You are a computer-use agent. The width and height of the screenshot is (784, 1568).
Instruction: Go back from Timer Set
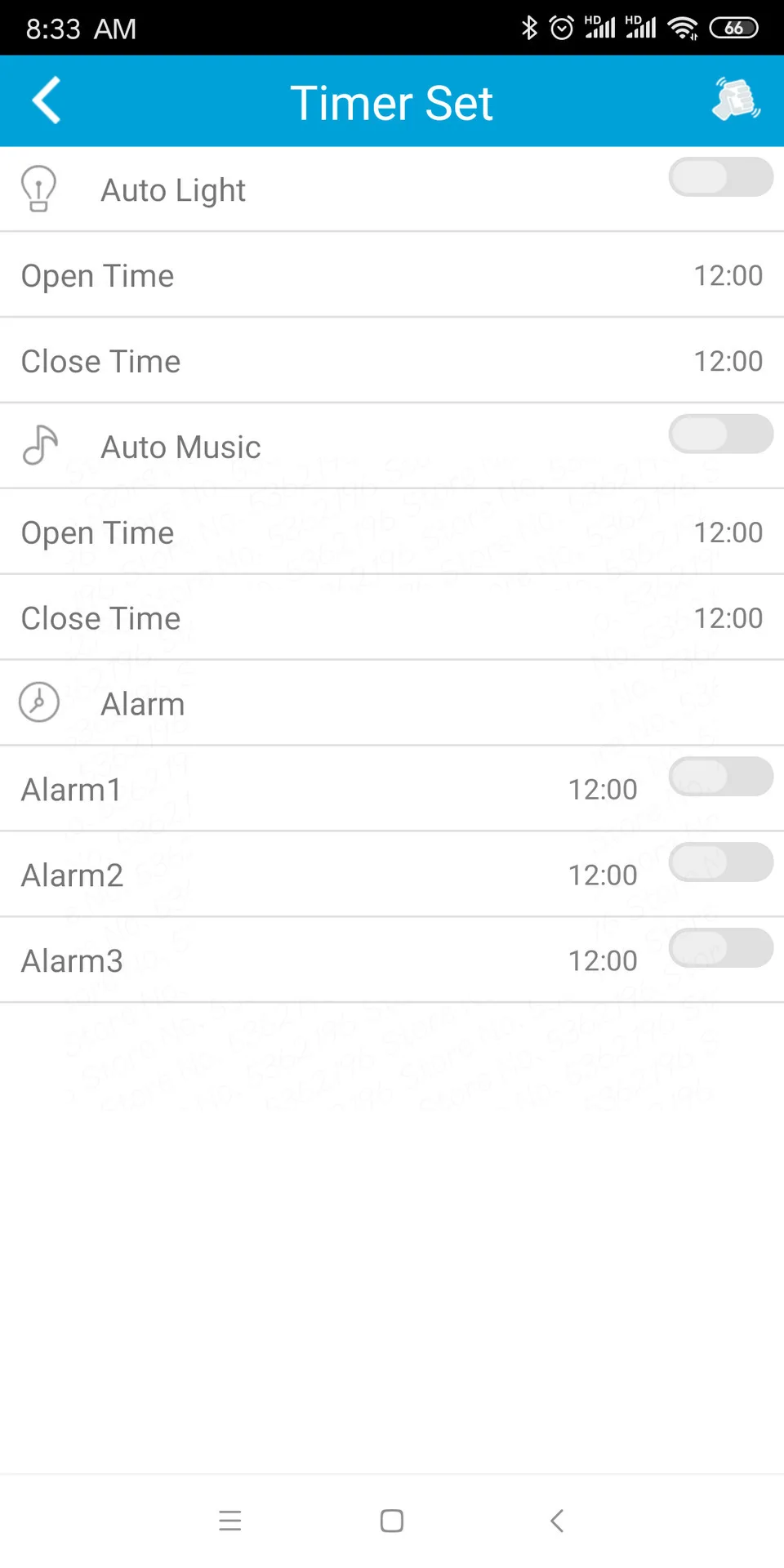tap(47, 101)
